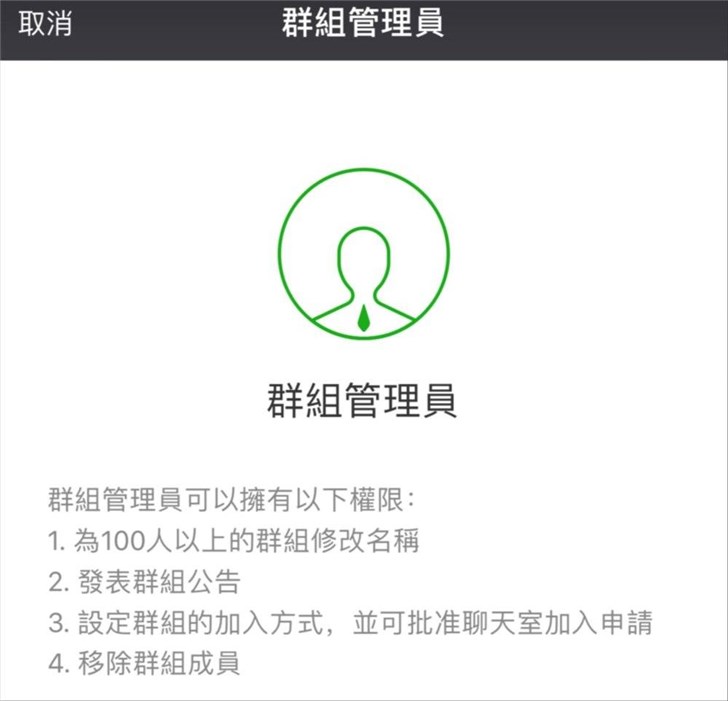Tap 取消 to cancel

click(45, 25)
